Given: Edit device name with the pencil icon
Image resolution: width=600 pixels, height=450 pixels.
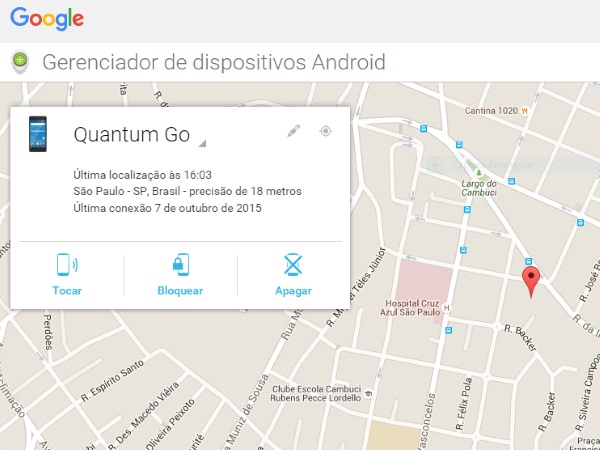Looking at the screenshot, I should click(294, 131).
